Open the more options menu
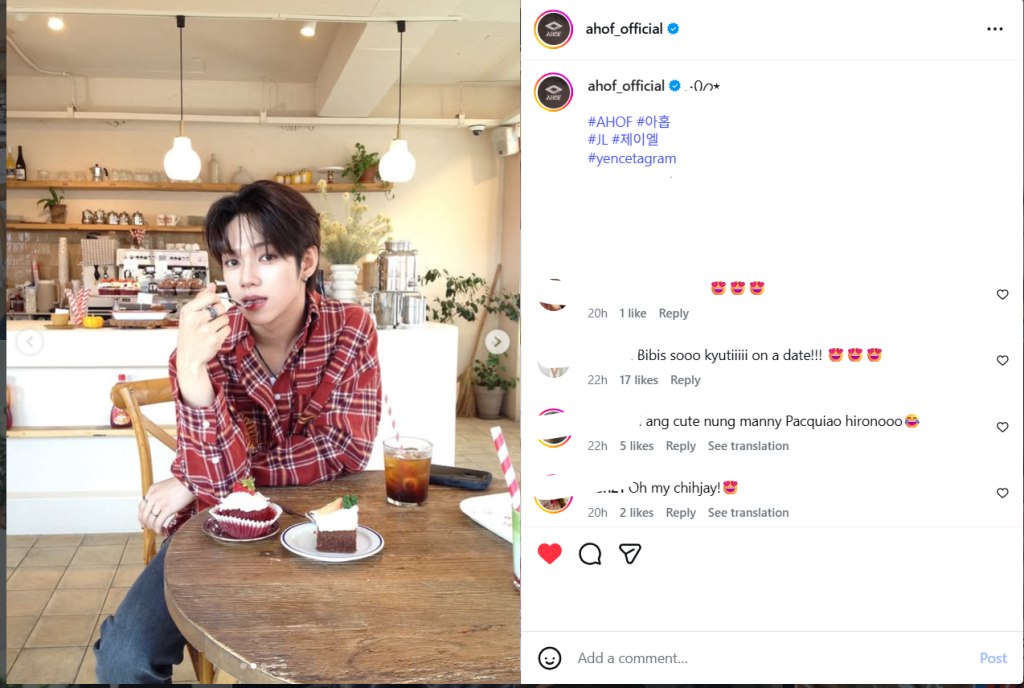1024x688 pixels. [x=994, y=29]
